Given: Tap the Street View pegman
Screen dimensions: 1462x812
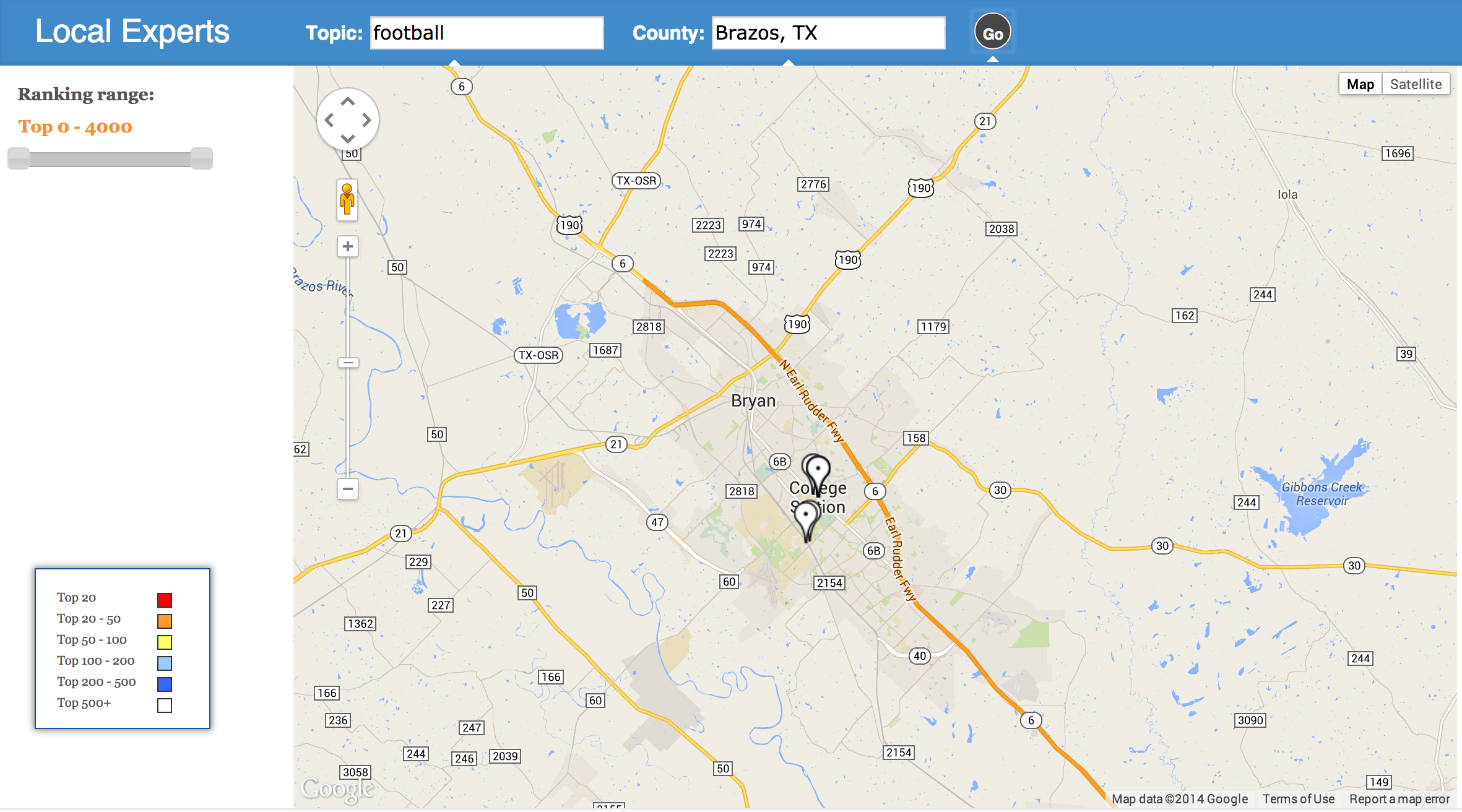Looking at the screenshot, I should click(347, 199).
